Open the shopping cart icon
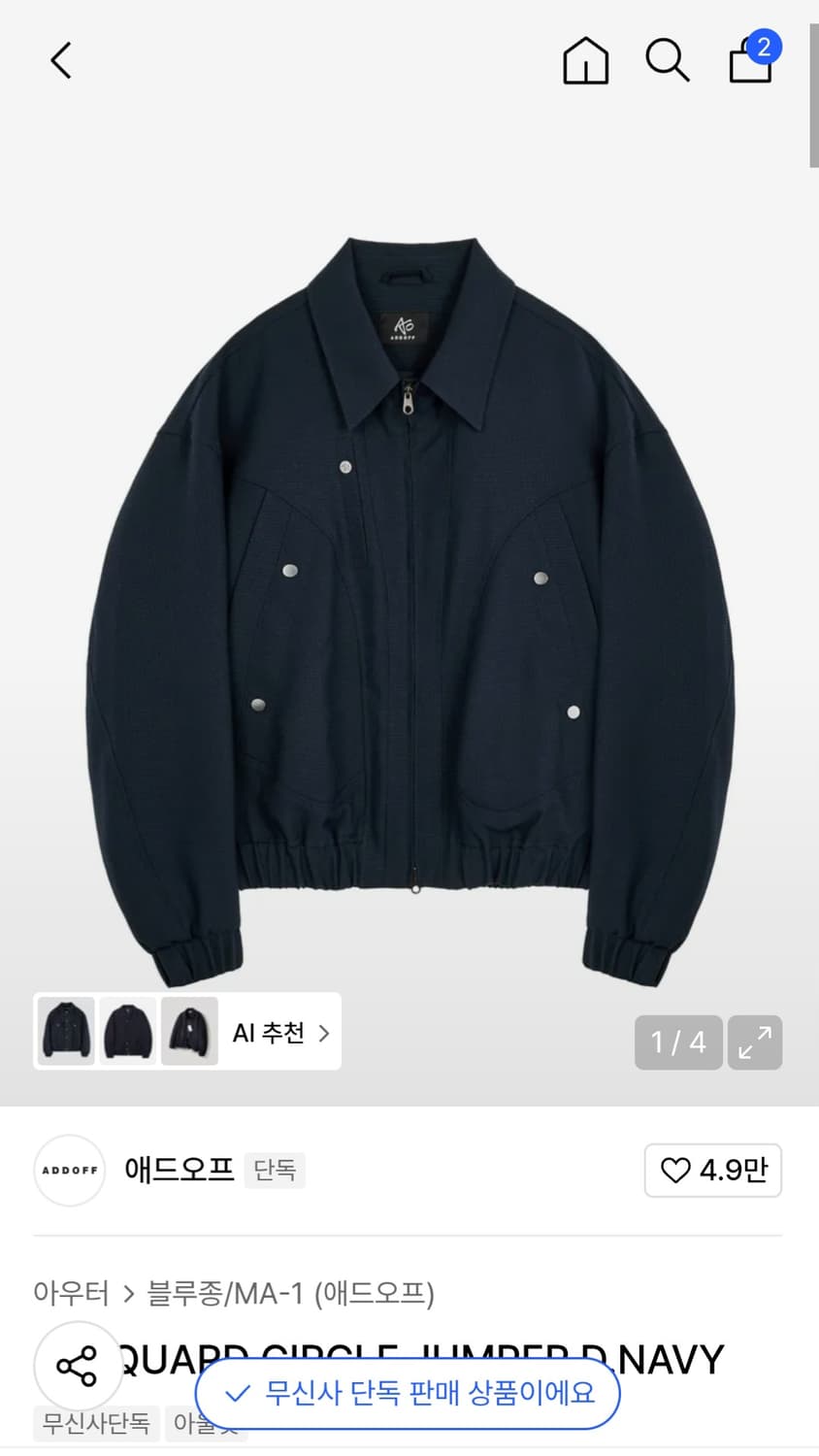 [749, 65]
